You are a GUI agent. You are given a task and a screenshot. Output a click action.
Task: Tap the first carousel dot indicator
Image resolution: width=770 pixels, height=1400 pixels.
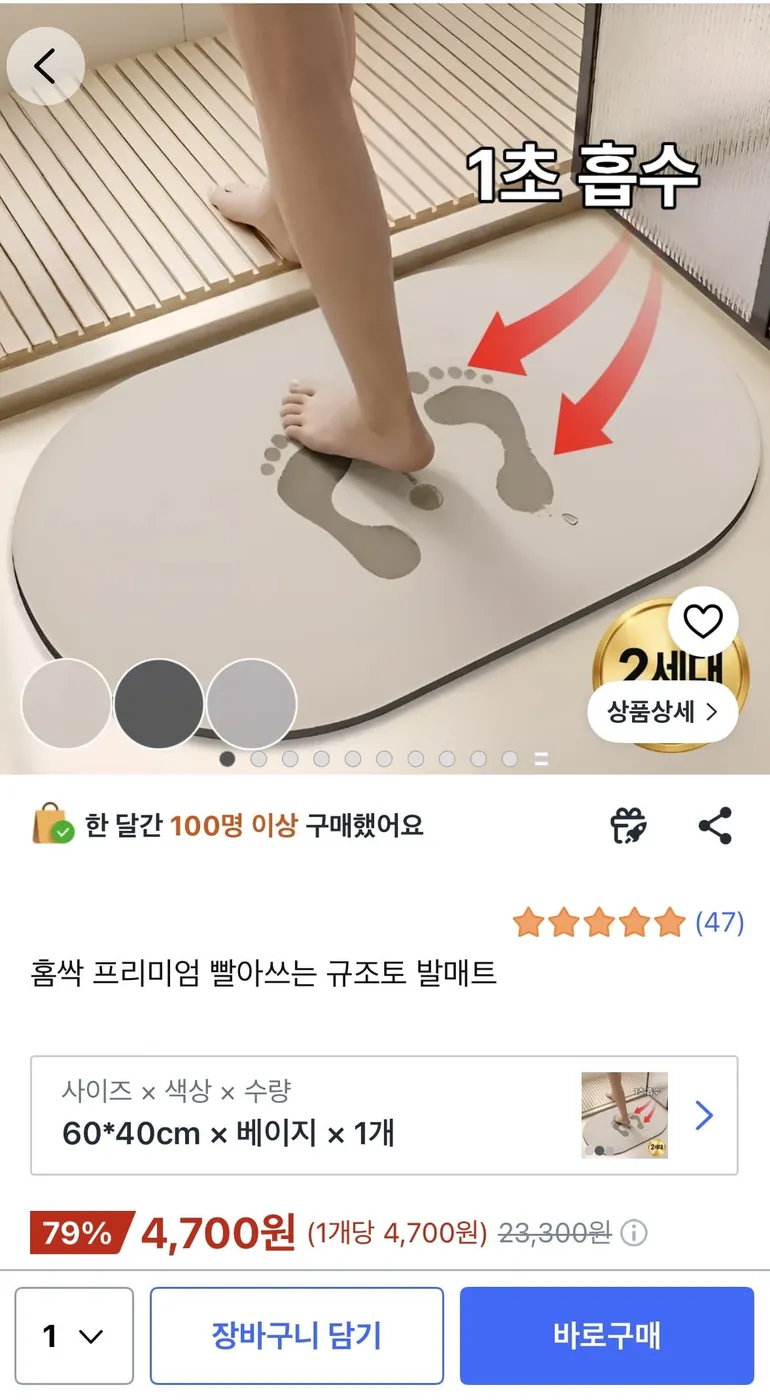pyautogui.click(x=228, y=758)
